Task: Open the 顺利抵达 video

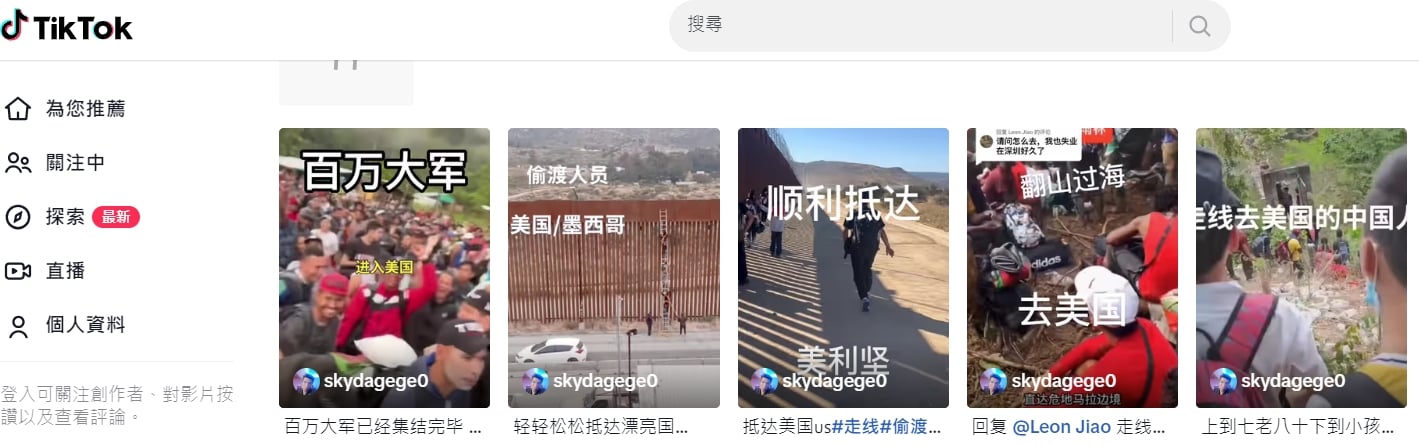Action: (x=843, y=268)
